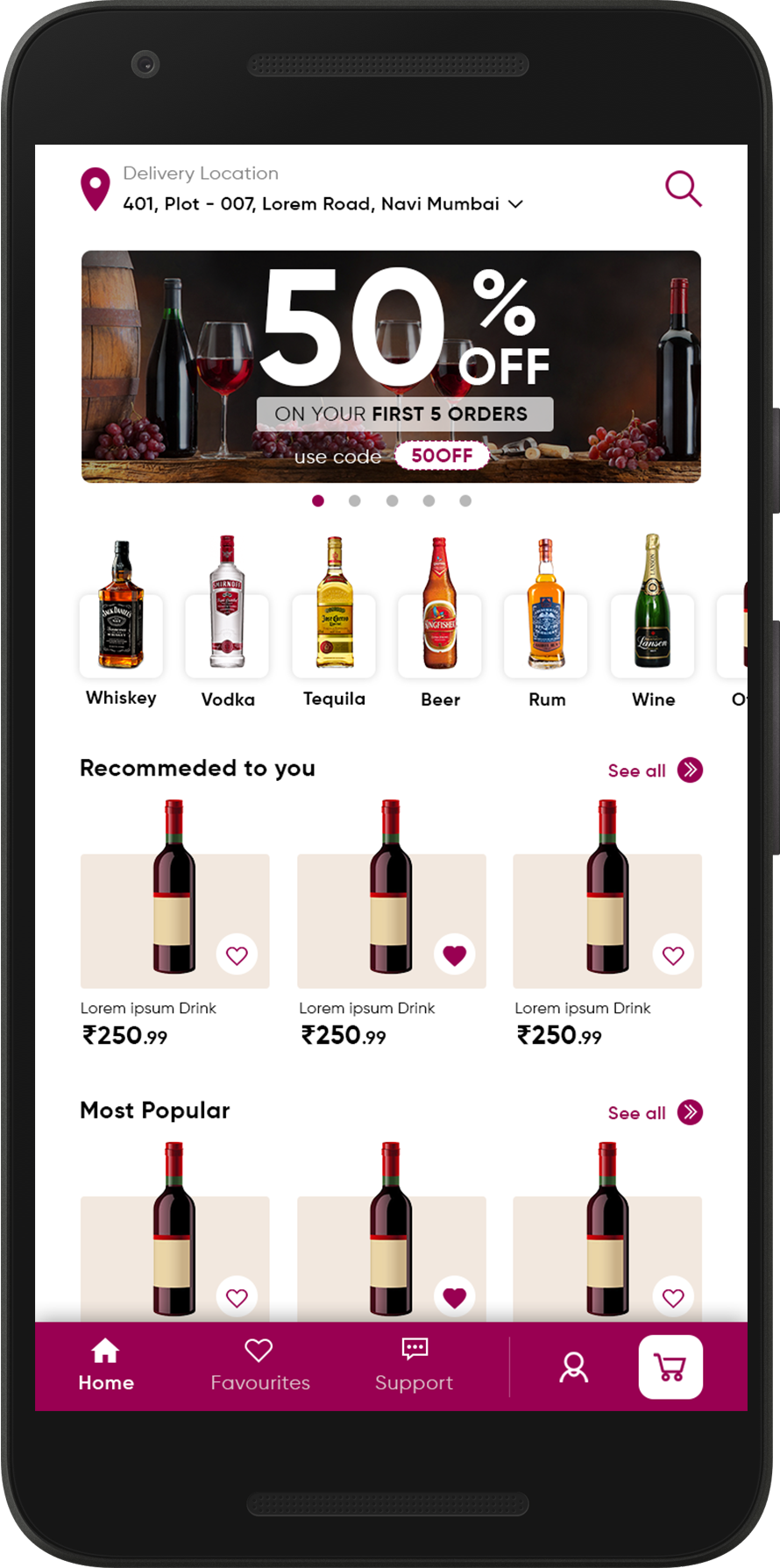Select the Vodka category
This screenshot has width=780, height=1568.
[x=227, y=623]
